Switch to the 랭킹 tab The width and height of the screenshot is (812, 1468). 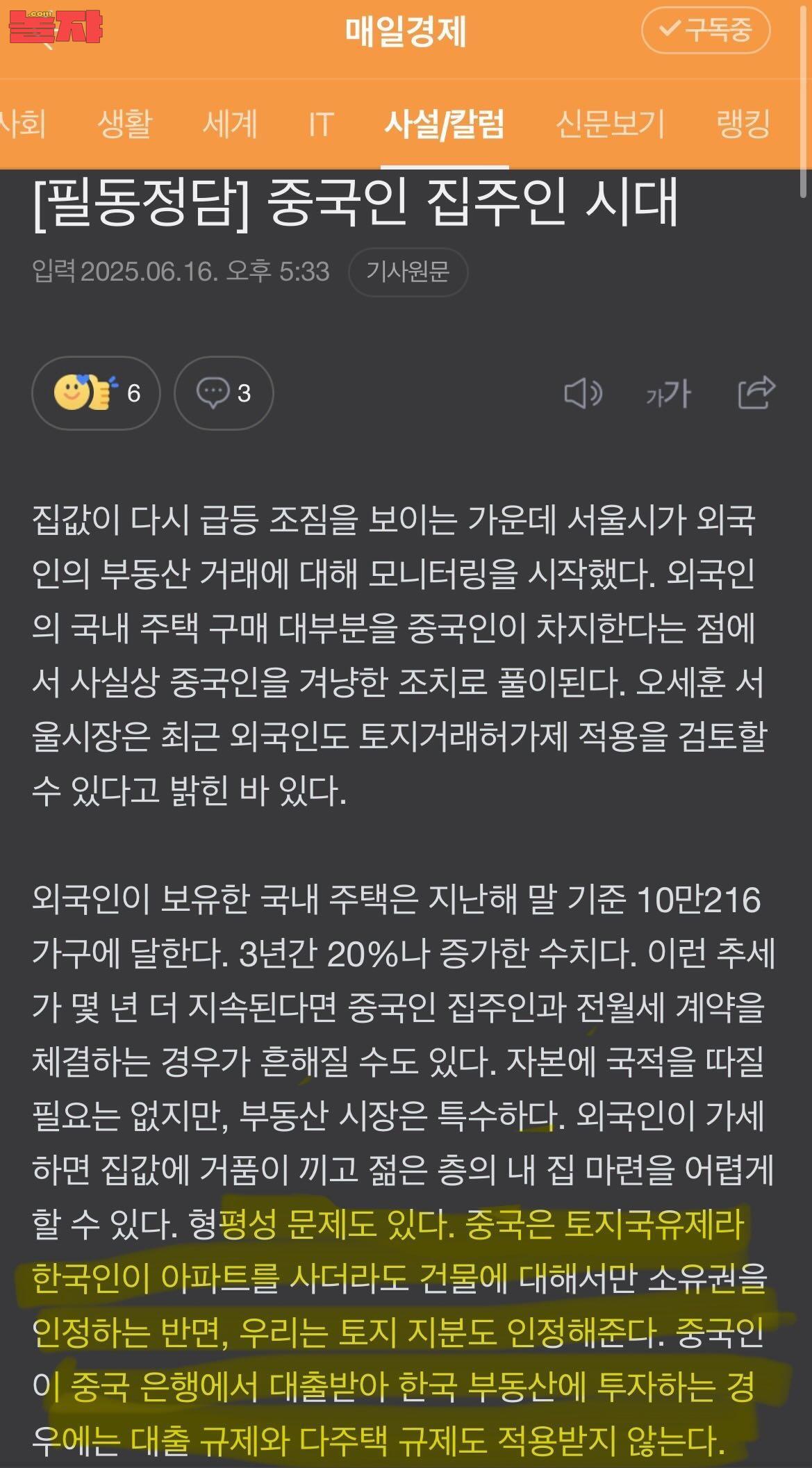(x=743, y=124)
